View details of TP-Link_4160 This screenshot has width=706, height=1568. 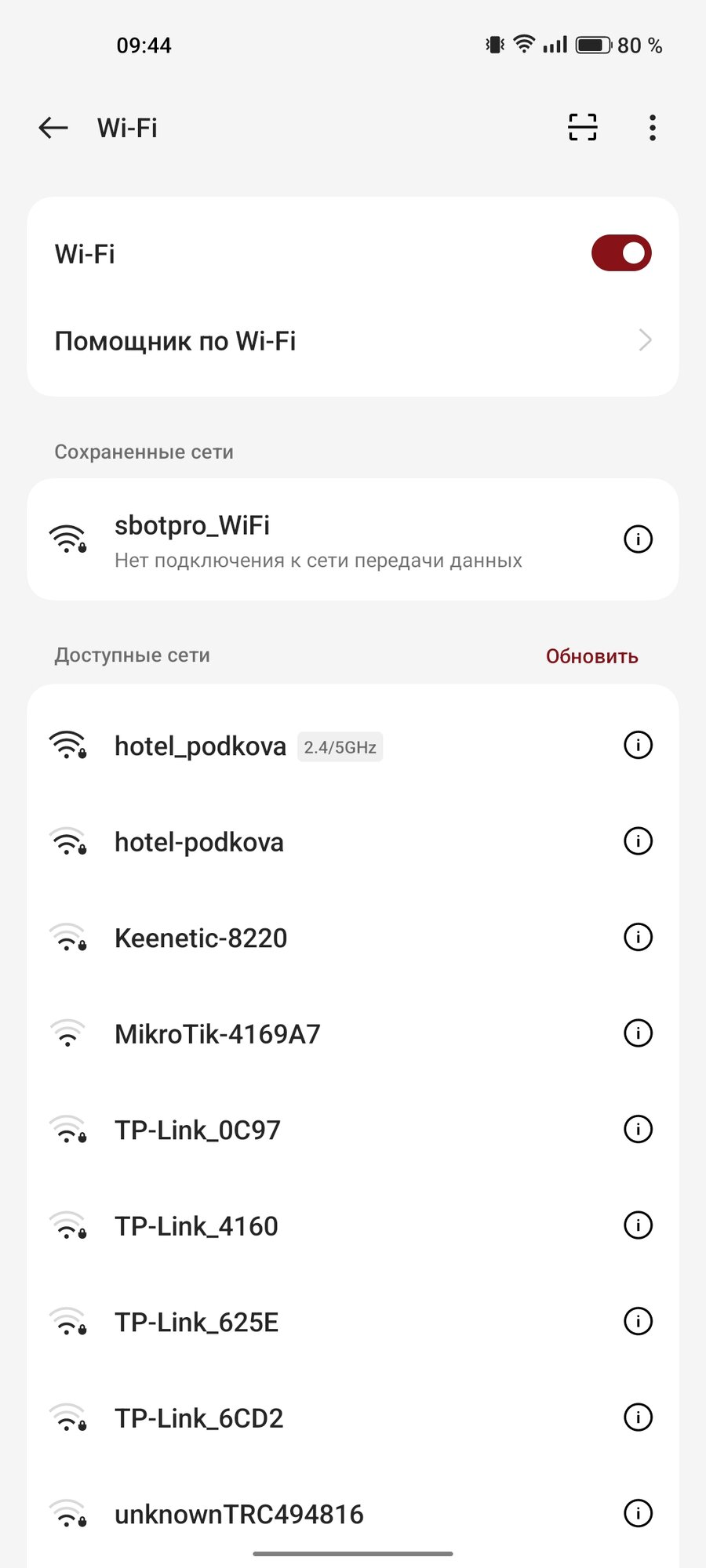coord(638,1225)
